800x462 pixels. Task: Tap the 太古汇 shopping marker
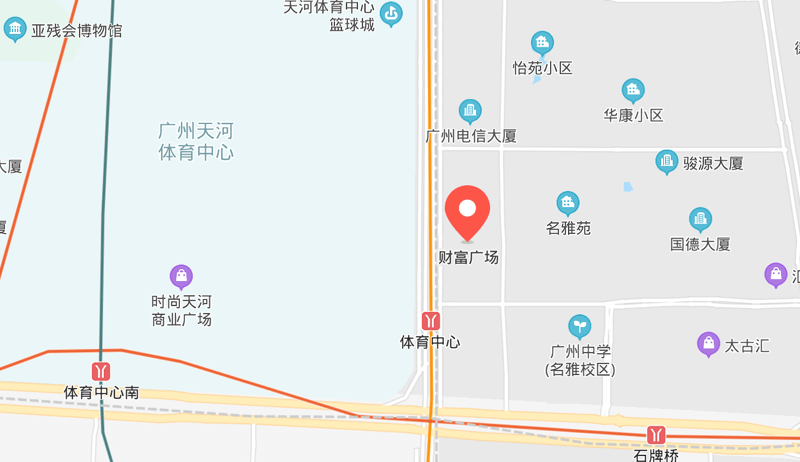tap(708, 345)
